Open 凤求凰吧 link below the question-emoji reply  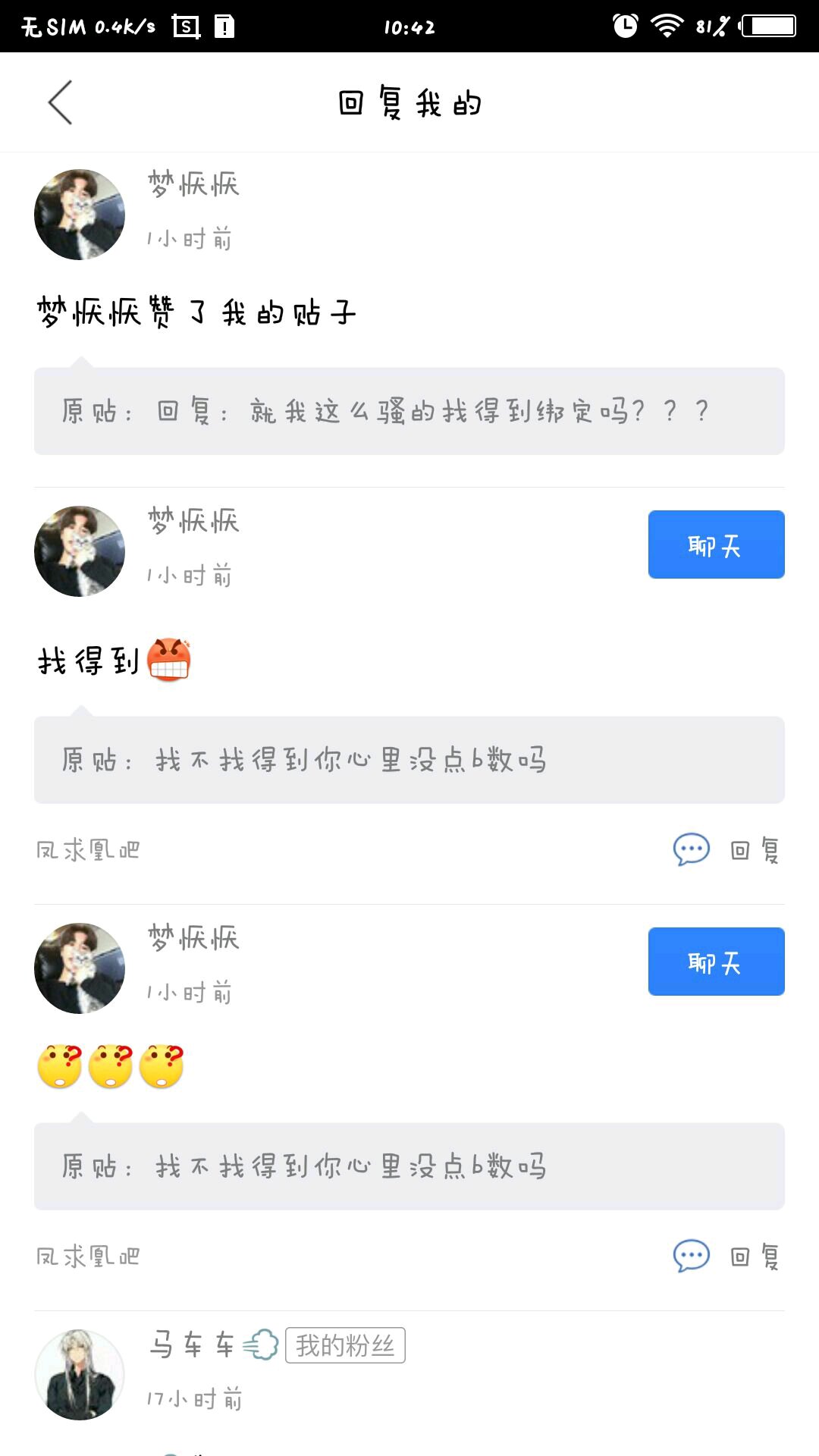88,1257
